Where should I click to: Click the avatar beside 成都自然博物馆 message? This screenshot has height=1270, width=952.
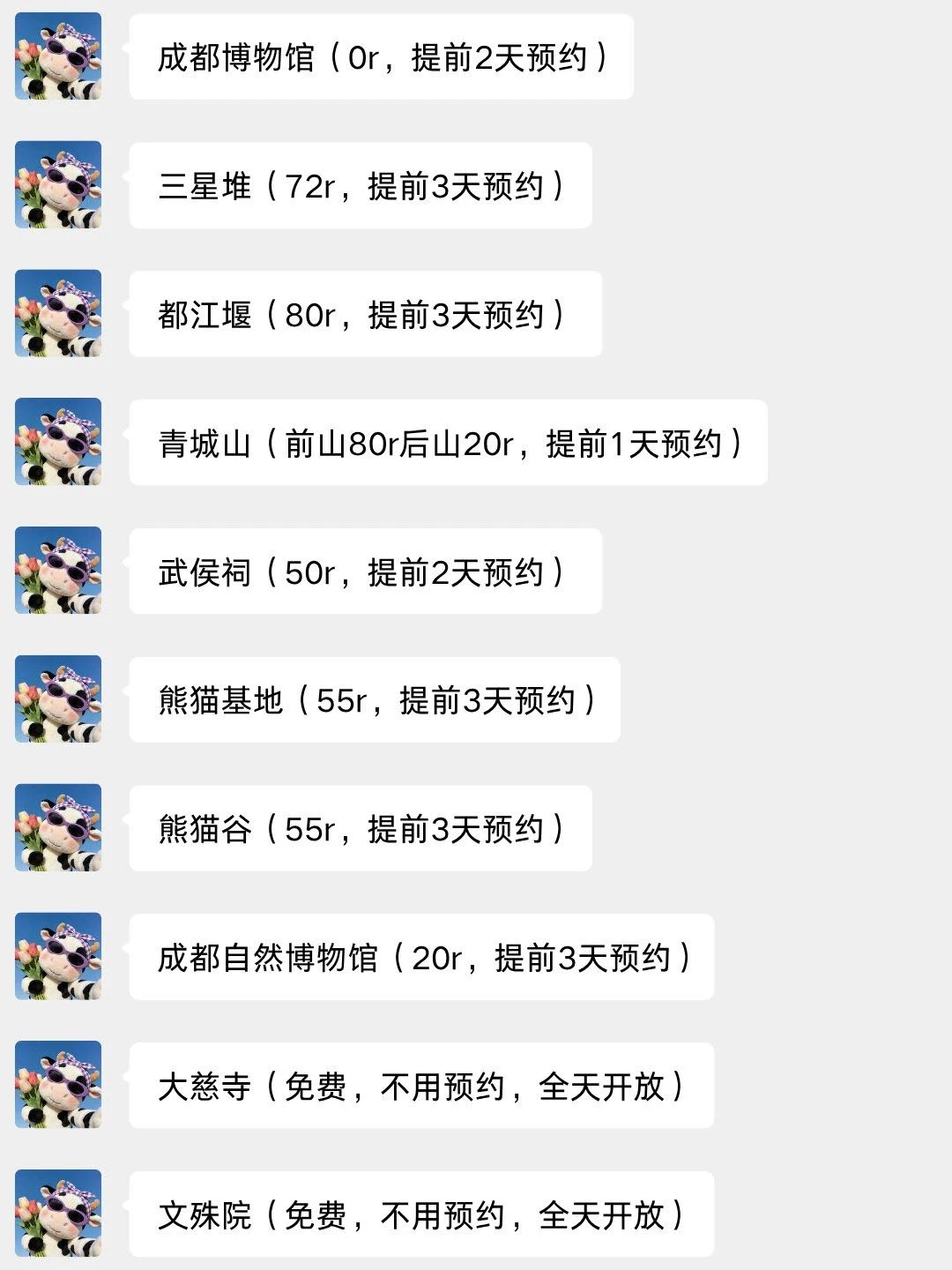click(57, 955)
